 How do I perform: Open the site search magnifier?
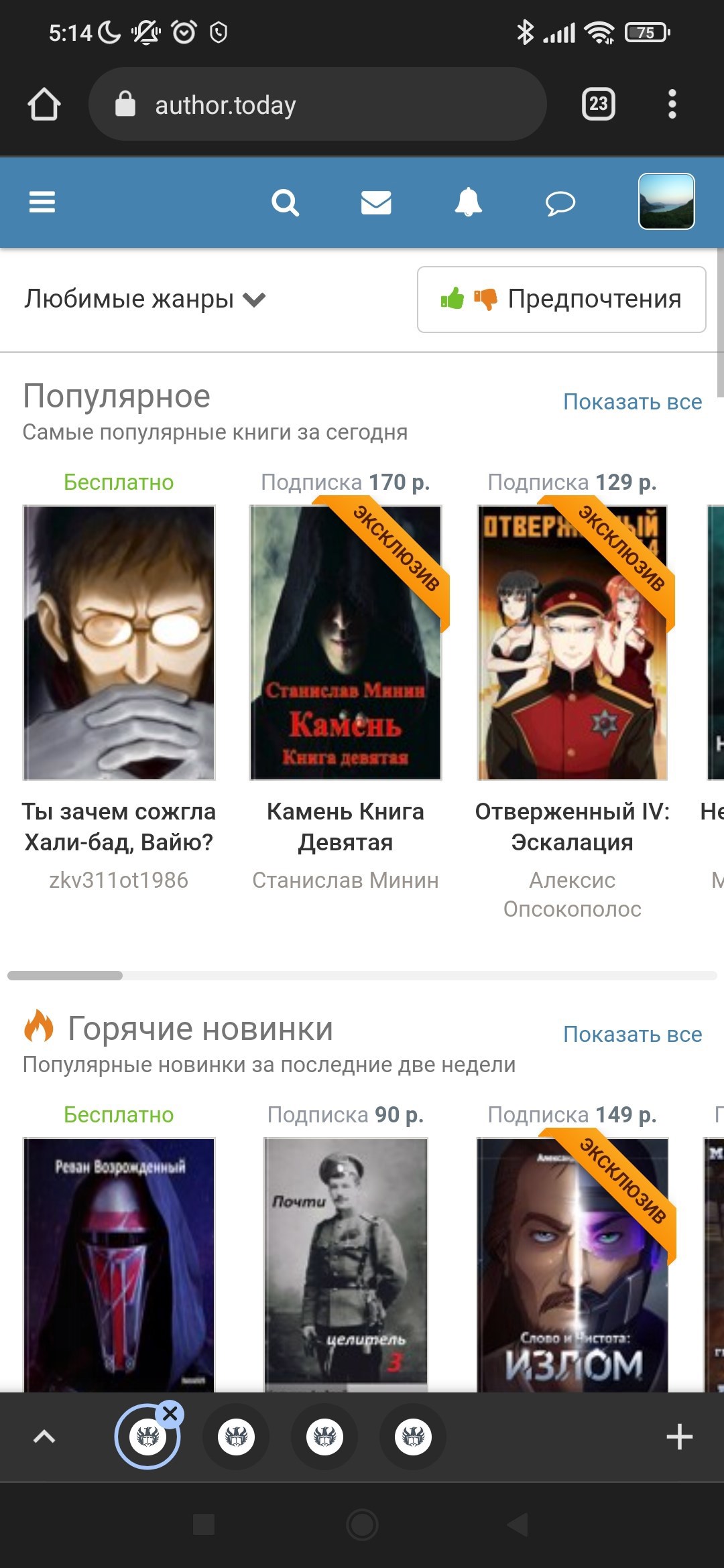[x=285, y=202]
